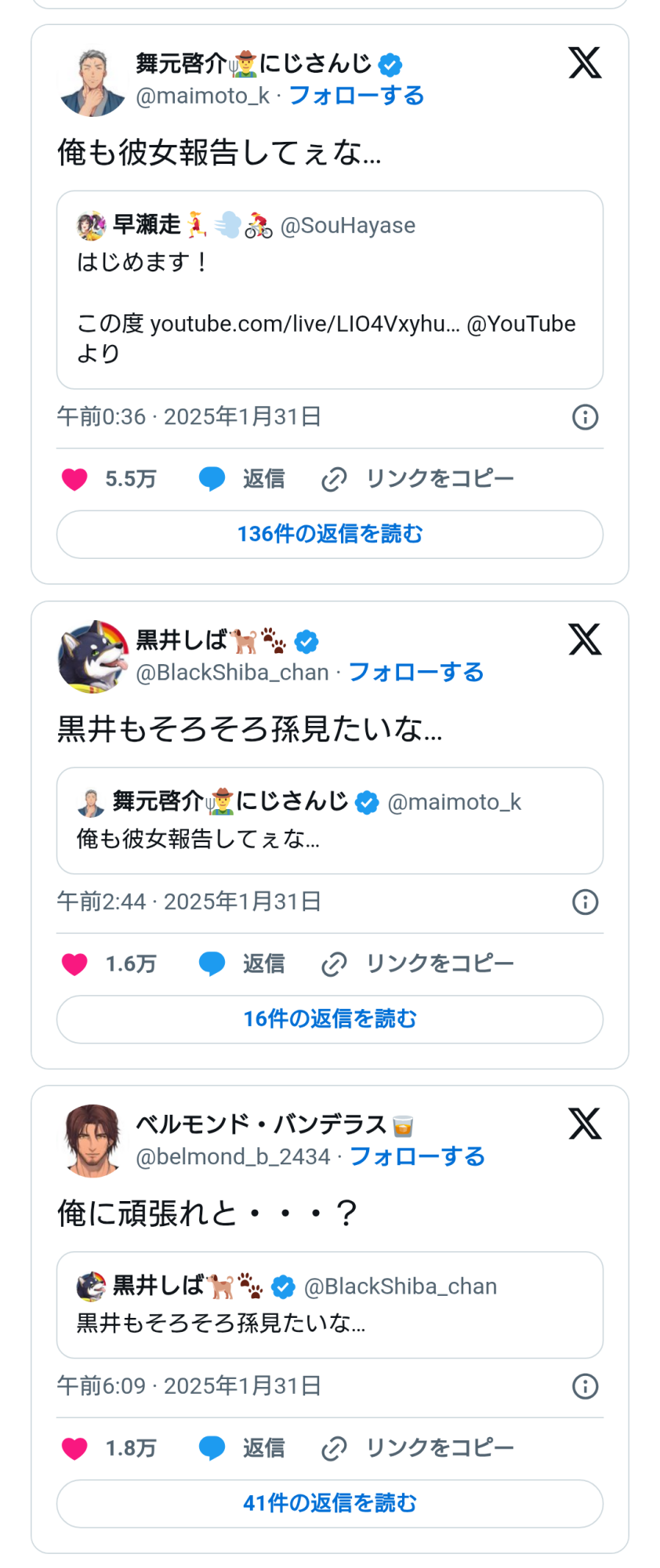660x1568 pixels.
Task: Copy link of 舞元啓介's tweet
Action: (x=418, y=479)
